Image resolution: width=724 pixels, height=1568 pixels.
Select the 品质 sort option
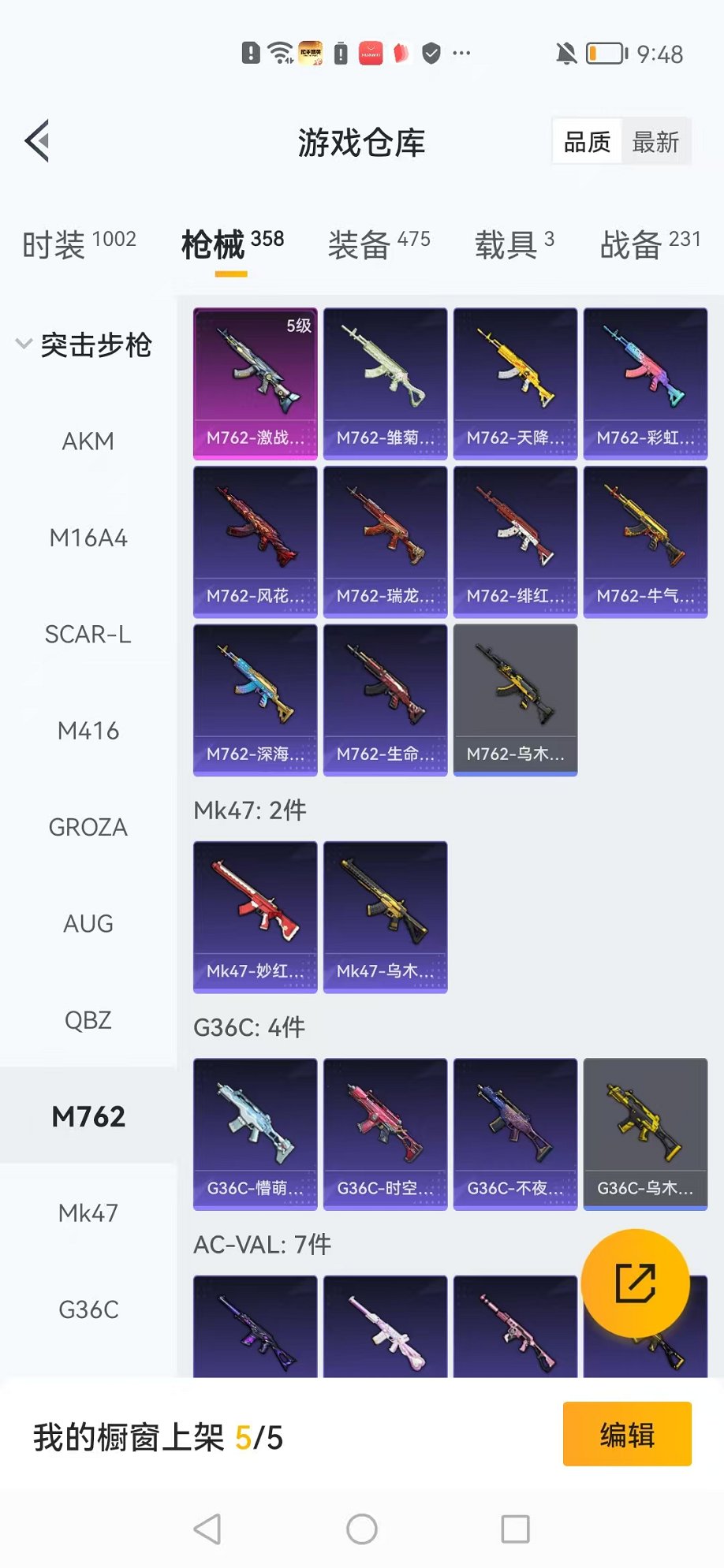click(x=588, y=142)
